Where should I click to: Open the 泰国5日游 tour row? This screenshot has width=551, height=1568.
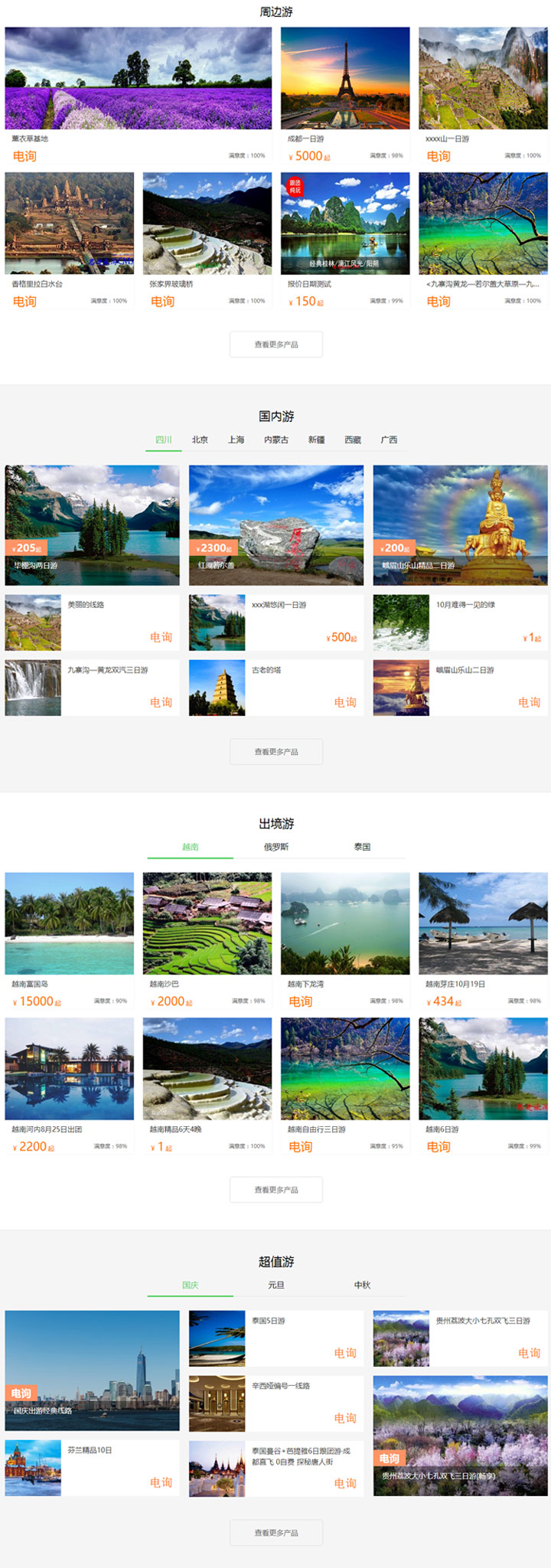[276, 1338]
